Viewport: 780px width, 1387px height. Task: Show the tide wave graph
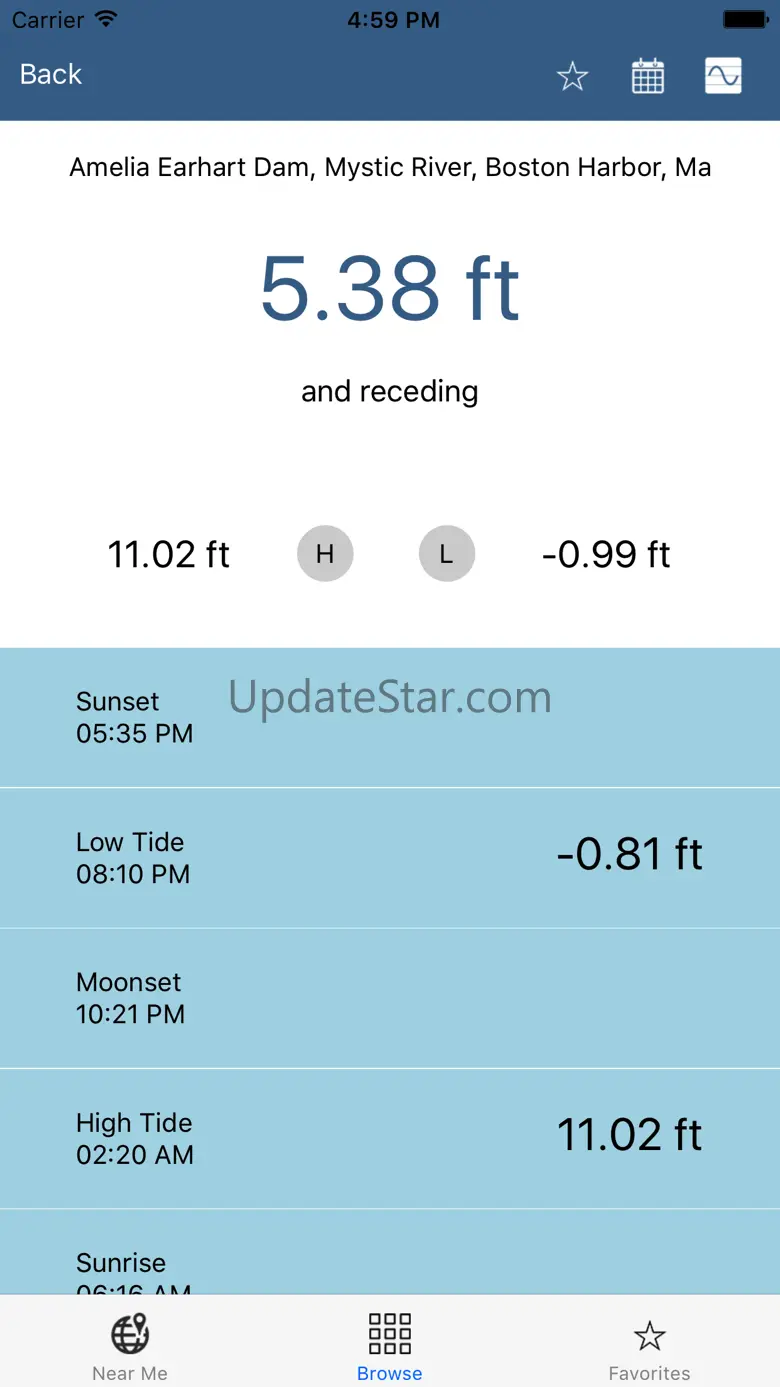pyautogui.click(x=723, y=76)
